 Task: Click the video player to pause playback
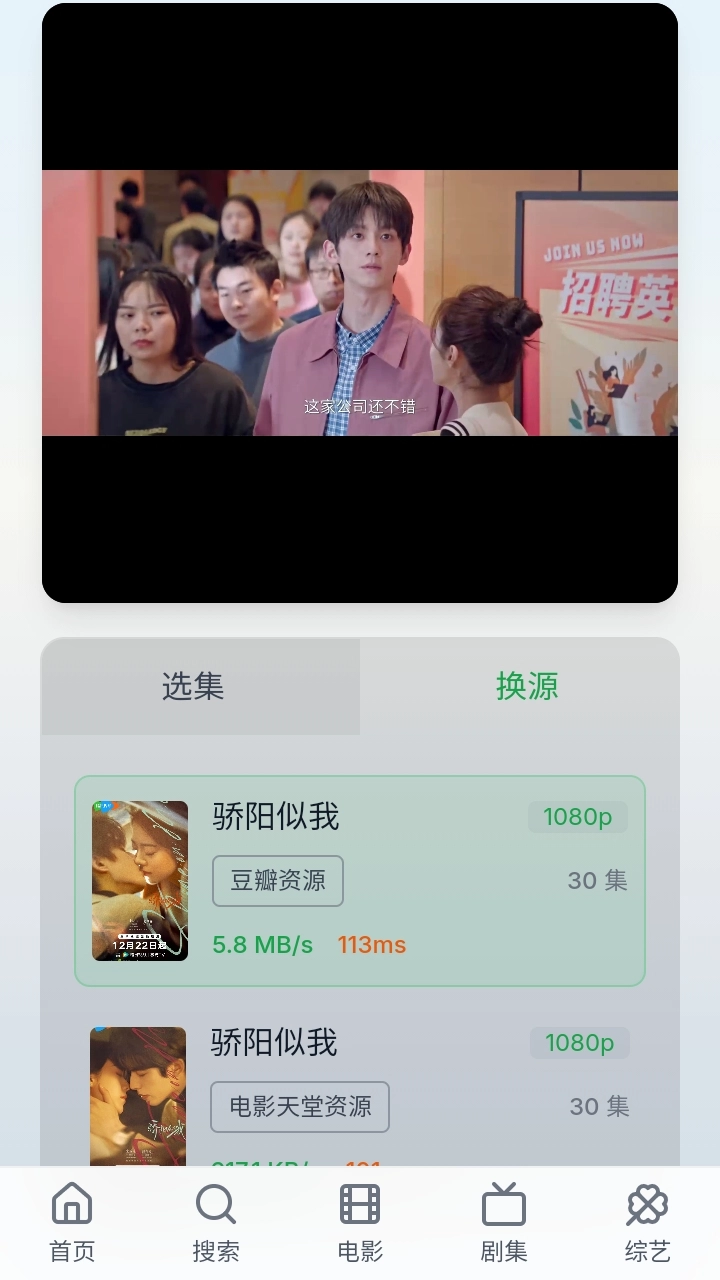tap(360, 300)
